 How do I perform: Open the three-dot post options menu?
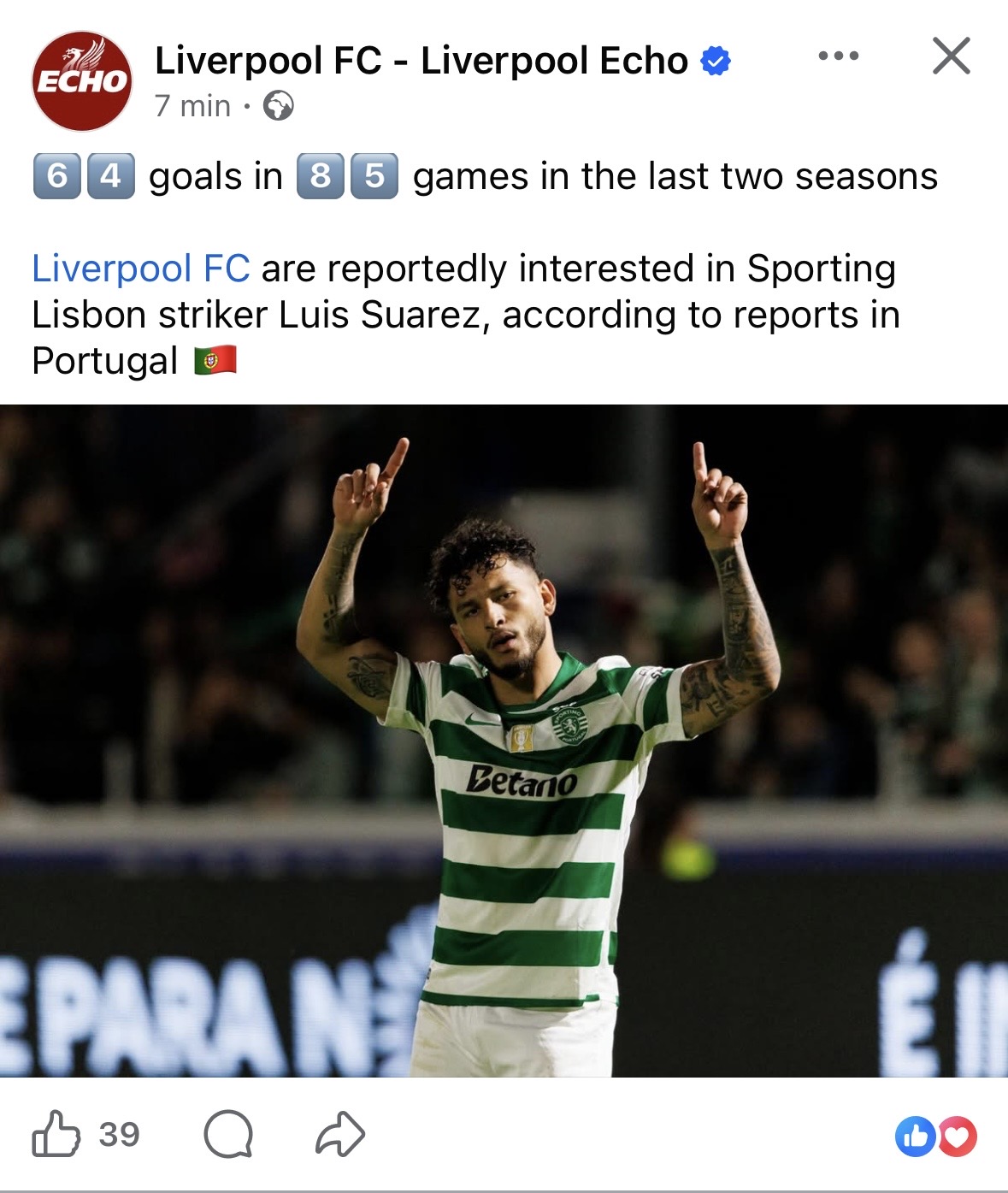[838, 56]
